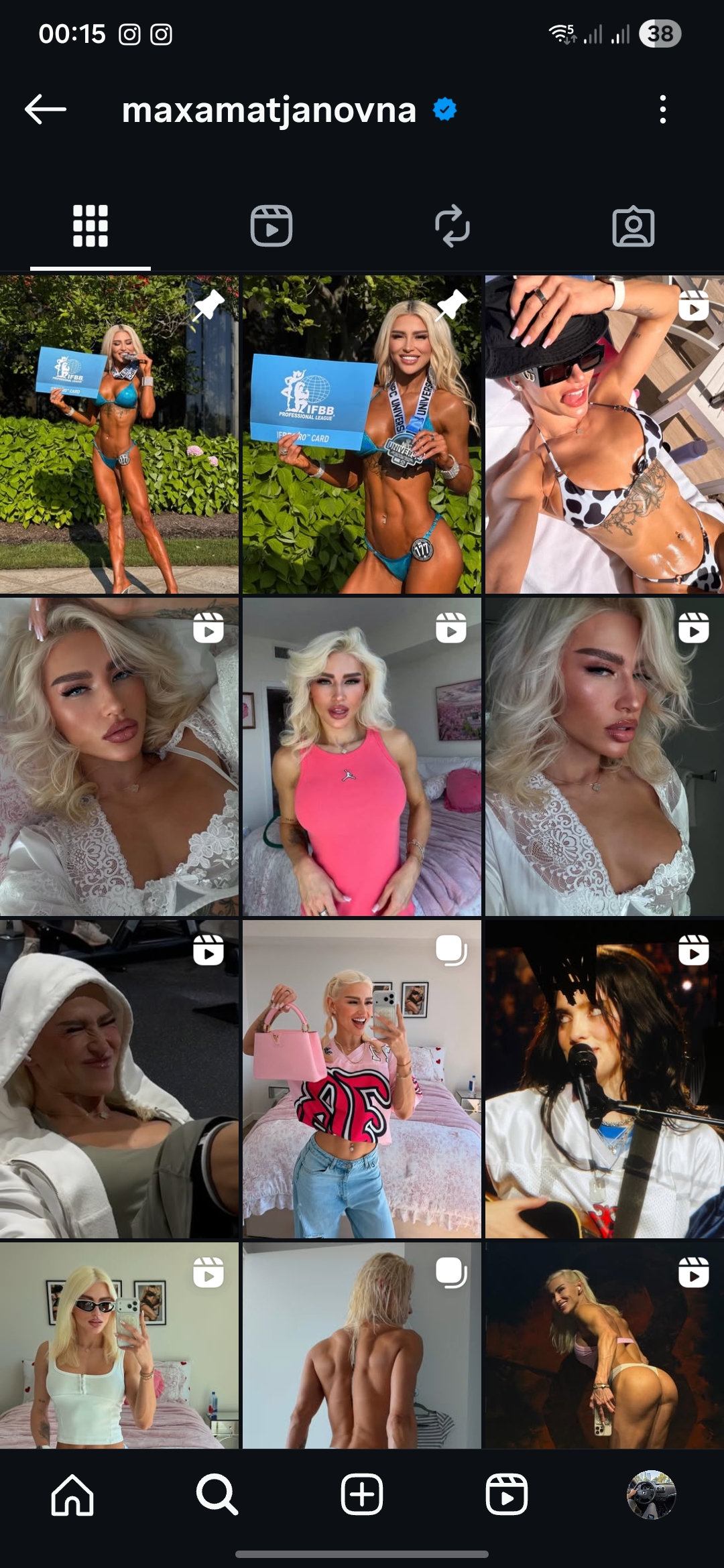Open the white hoodie reel

click(x=119, y=1079)
